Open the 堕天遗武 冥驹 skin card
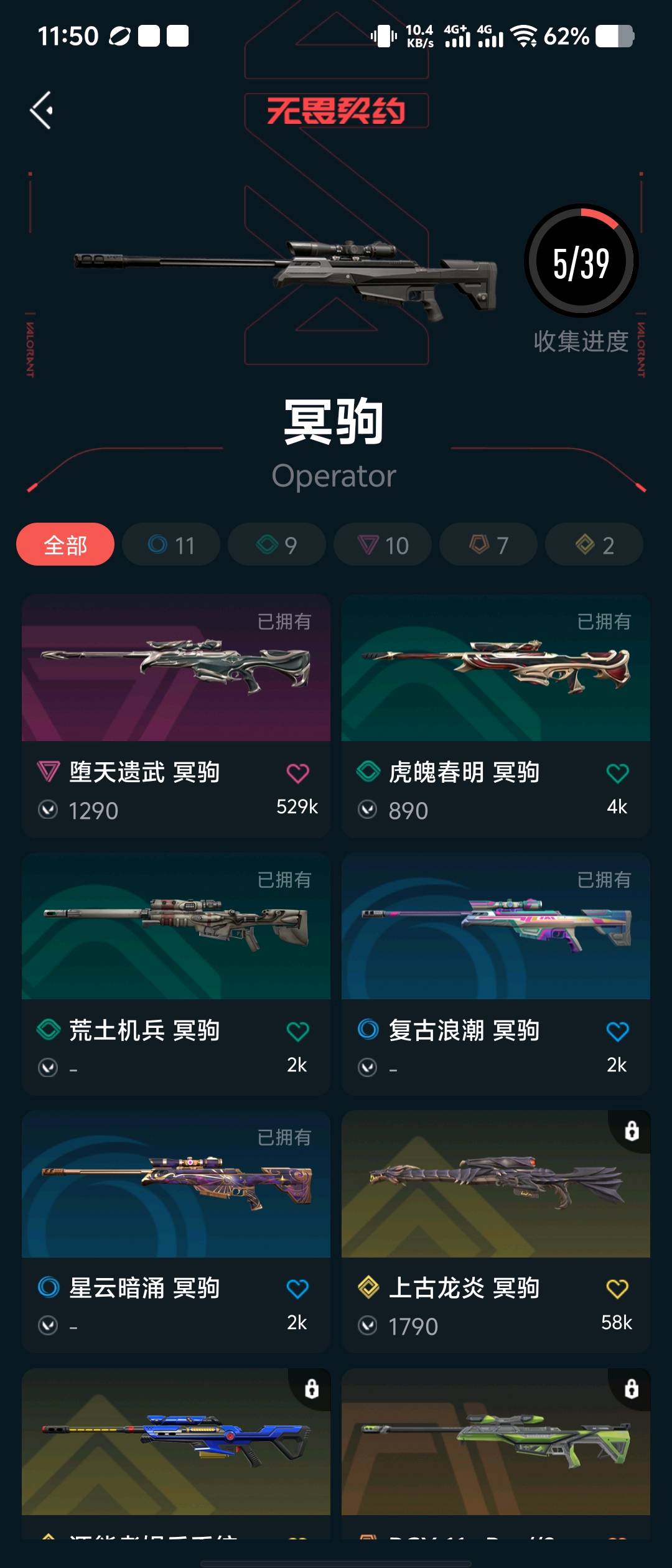 (x=176, y=668)
